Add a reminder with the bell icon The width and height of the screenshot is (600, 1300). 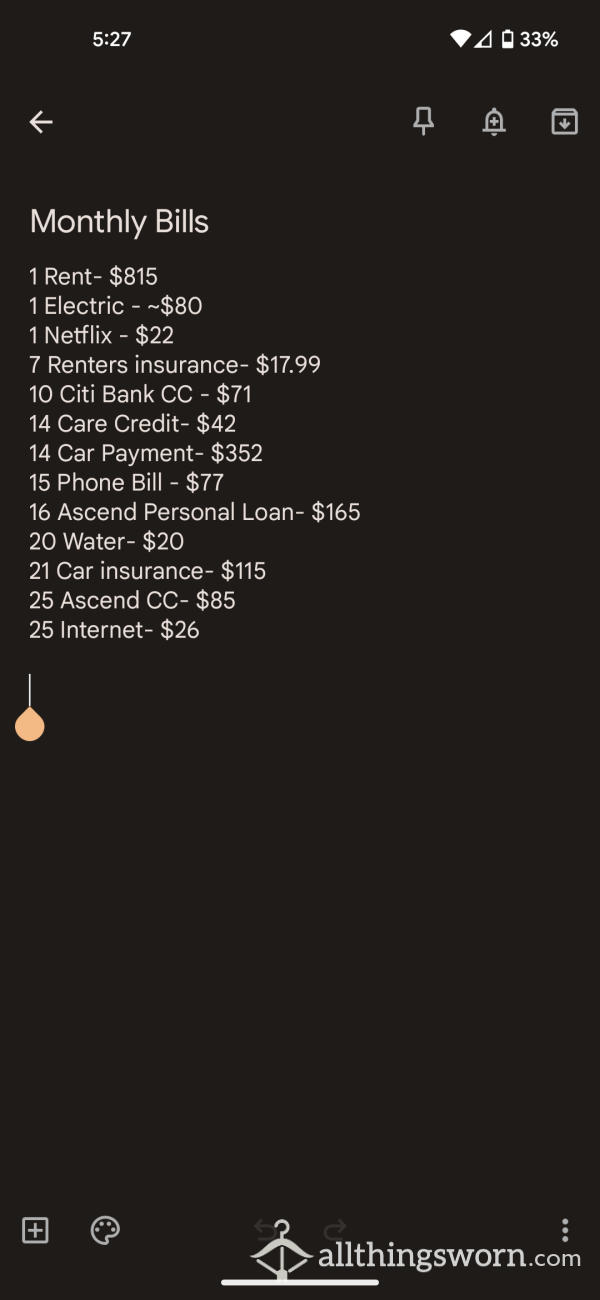click(494, 122)
